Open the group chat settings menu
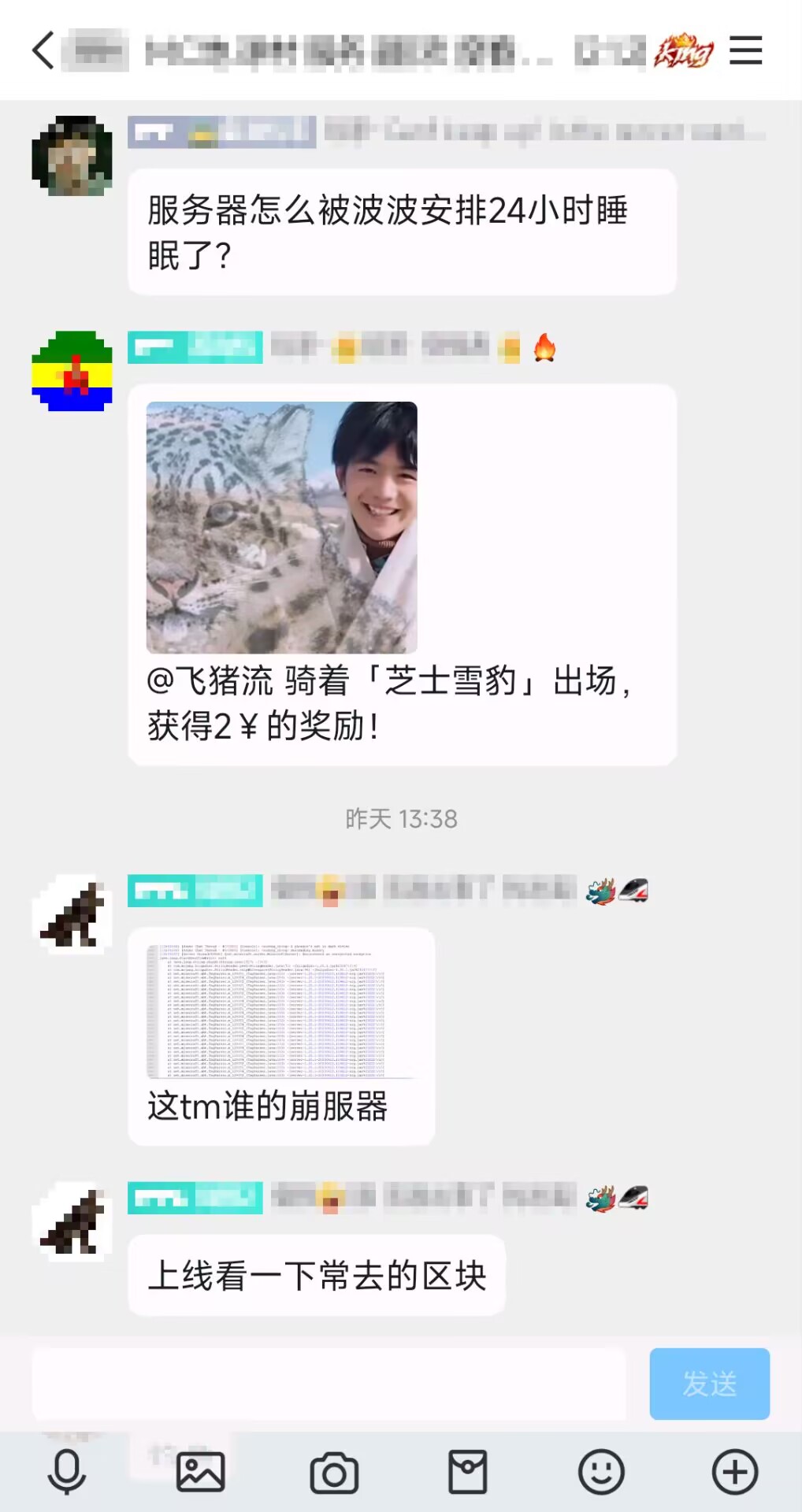This screenshot has width=802, height=1512. [x=745, y=51]
